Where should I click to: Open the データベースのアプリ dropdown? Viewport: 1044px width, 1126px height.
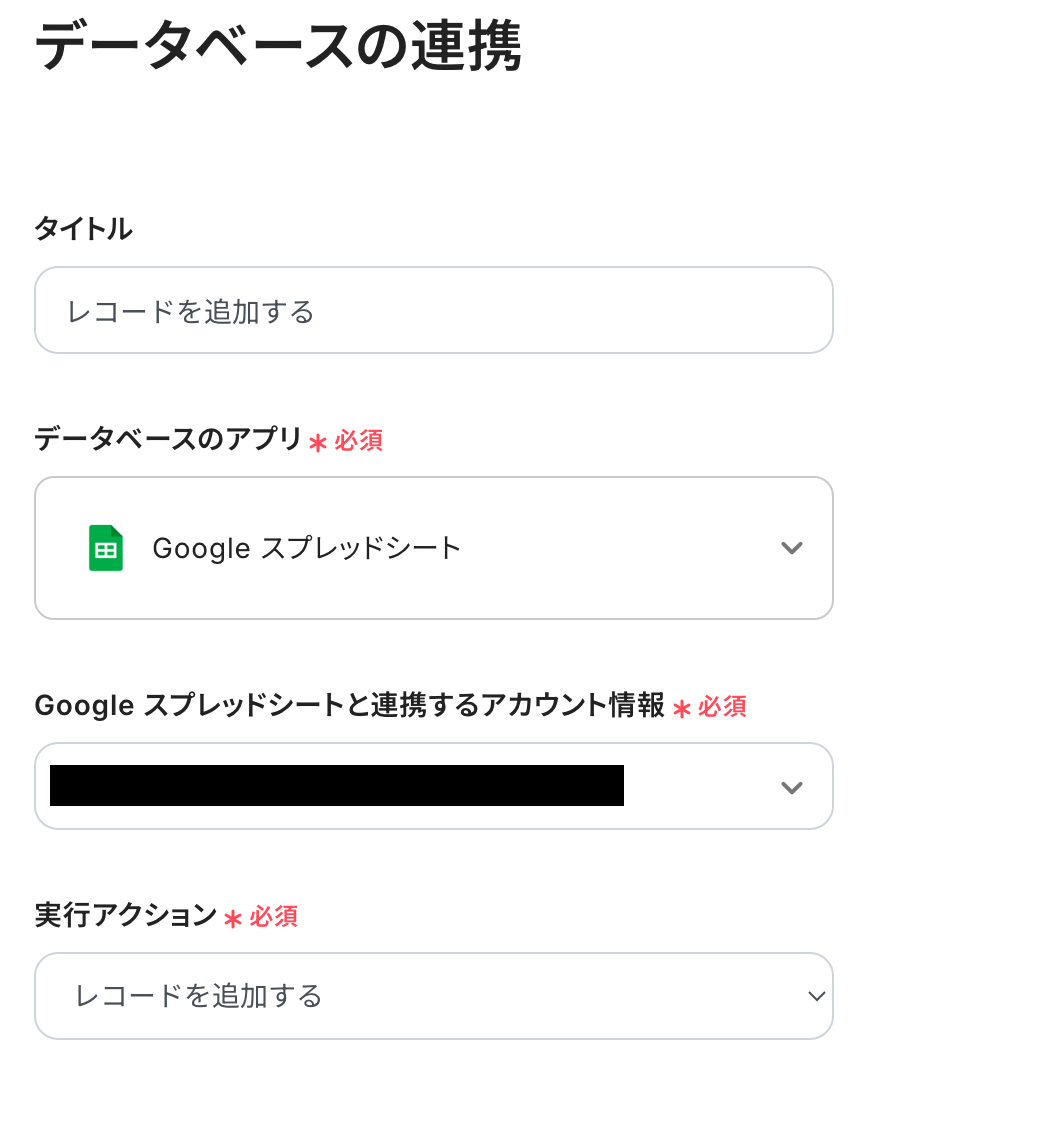coord(433,548)
